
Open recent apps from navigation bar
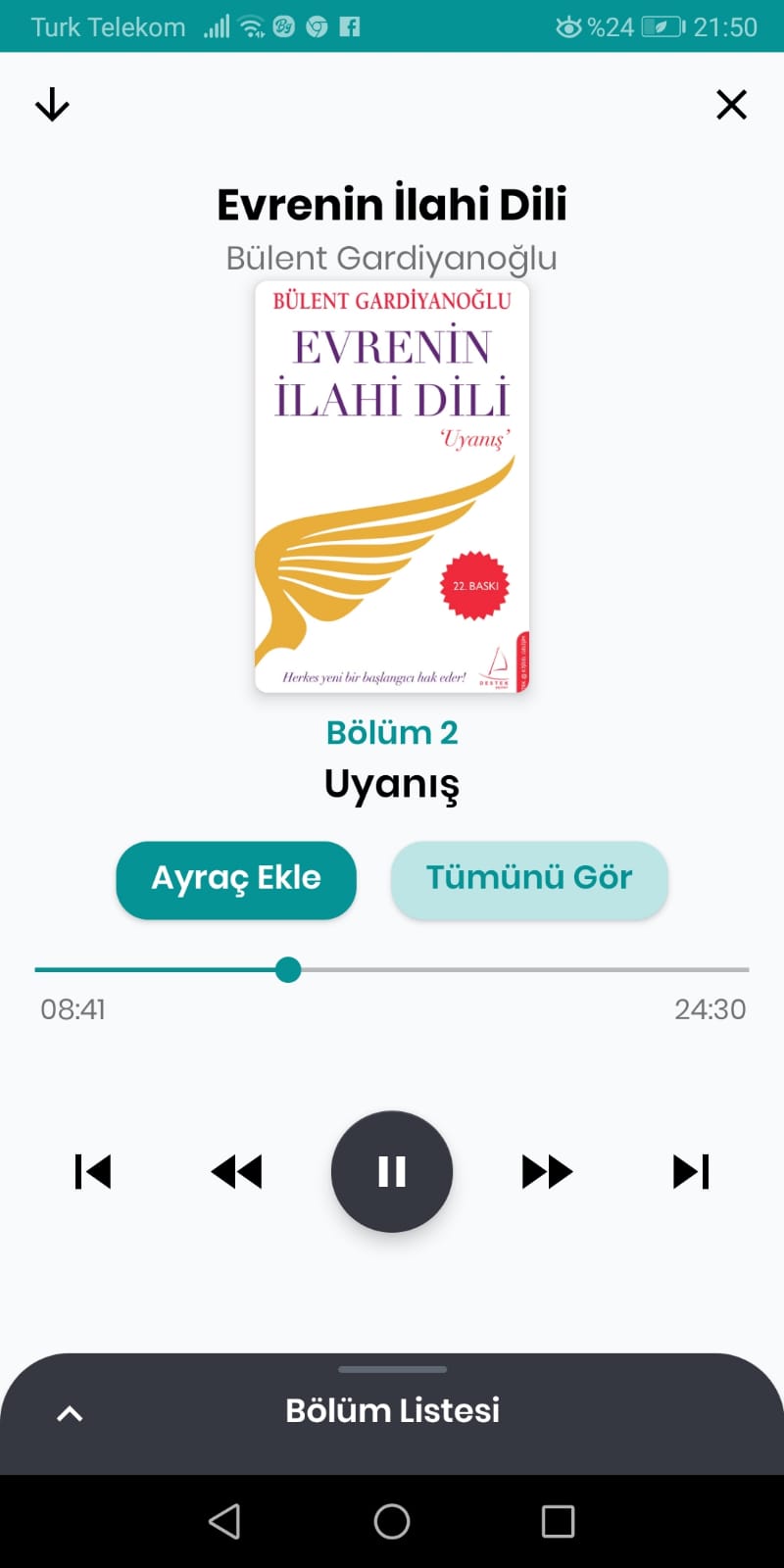pyautogui.click(x=558, y=1521)
